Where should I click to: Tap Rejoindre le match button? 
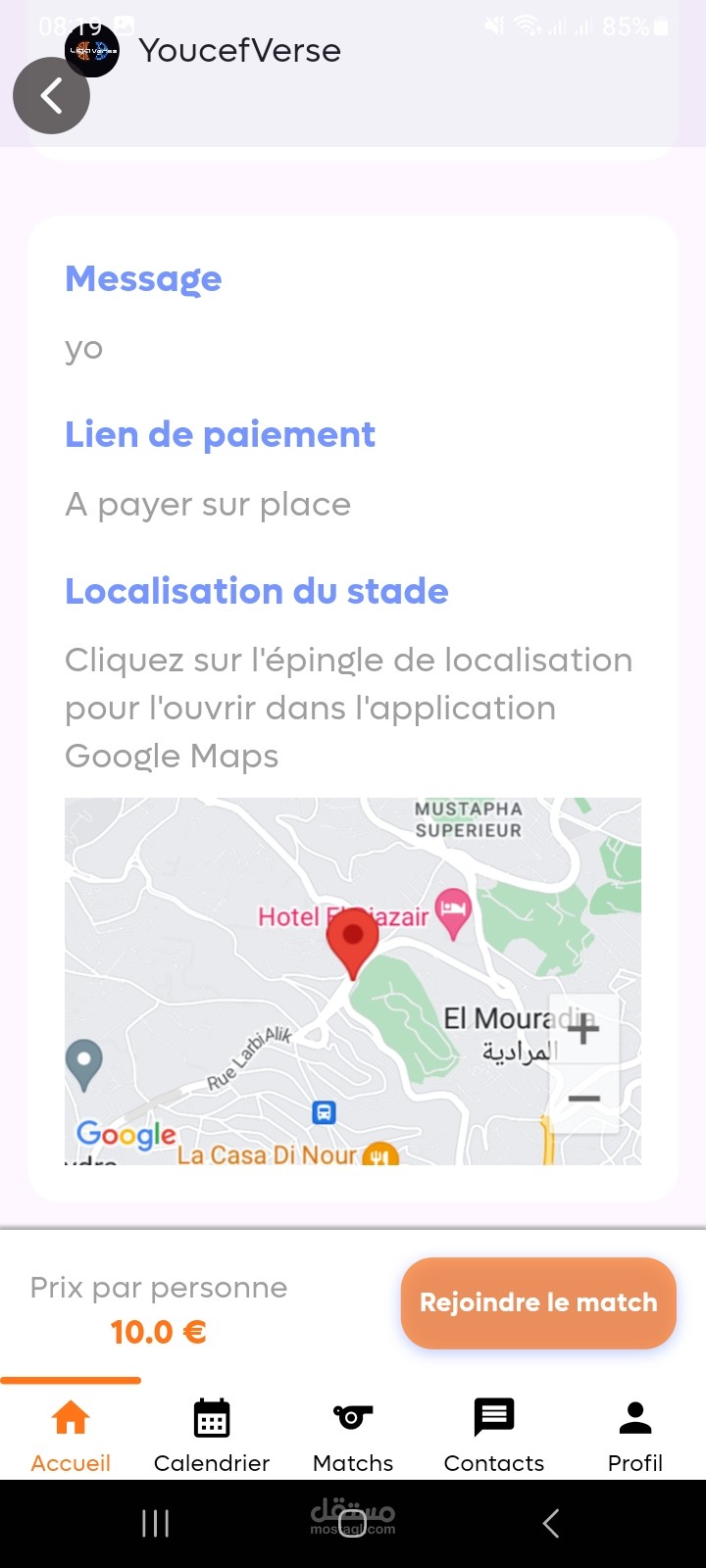click(538, 1302)
